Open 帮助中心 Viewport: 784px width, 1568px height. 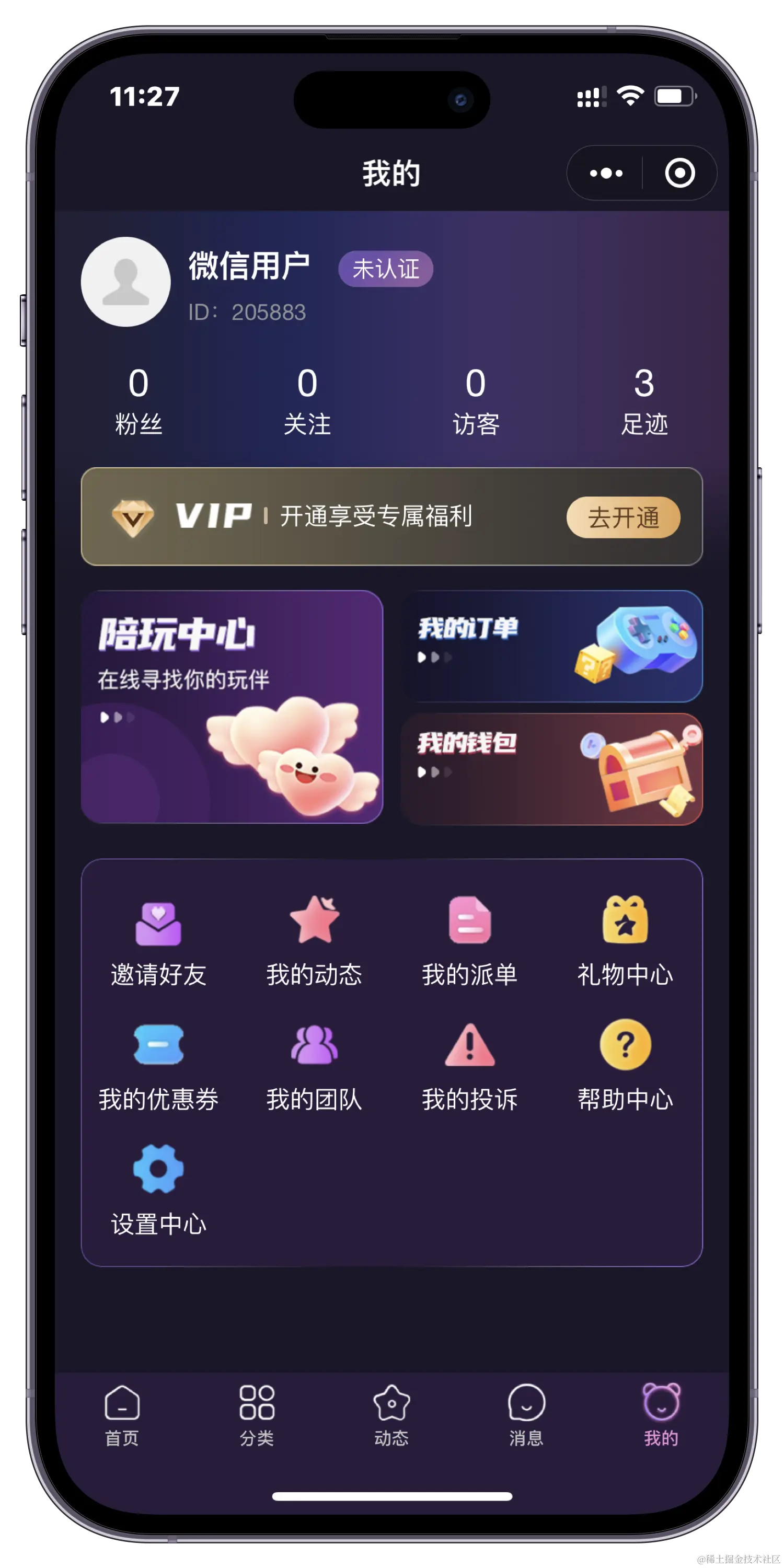click(625, 1065)
